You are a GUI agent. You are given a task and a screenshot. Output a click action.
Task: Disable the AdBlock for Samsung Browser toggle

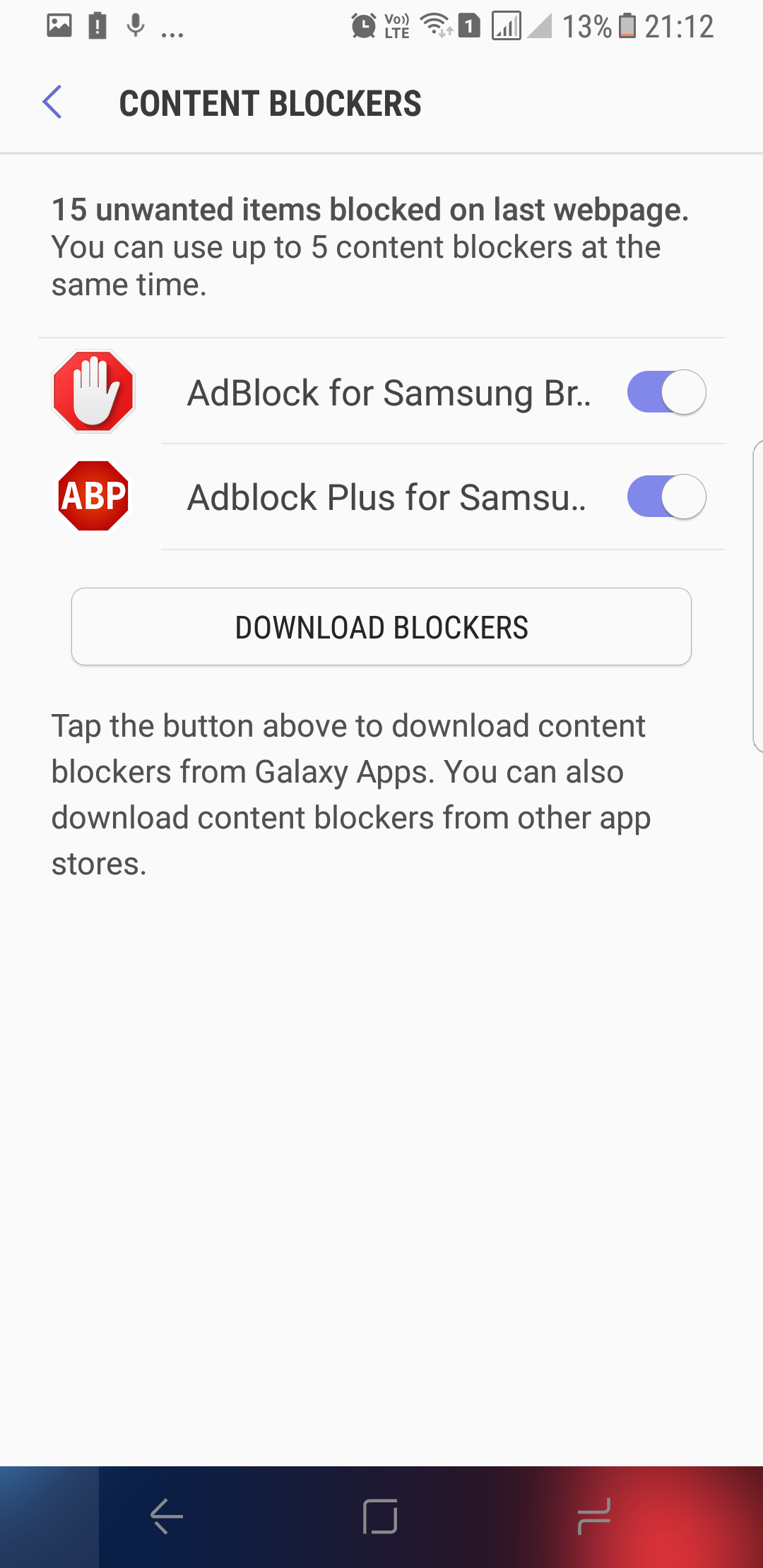[666, 392]
